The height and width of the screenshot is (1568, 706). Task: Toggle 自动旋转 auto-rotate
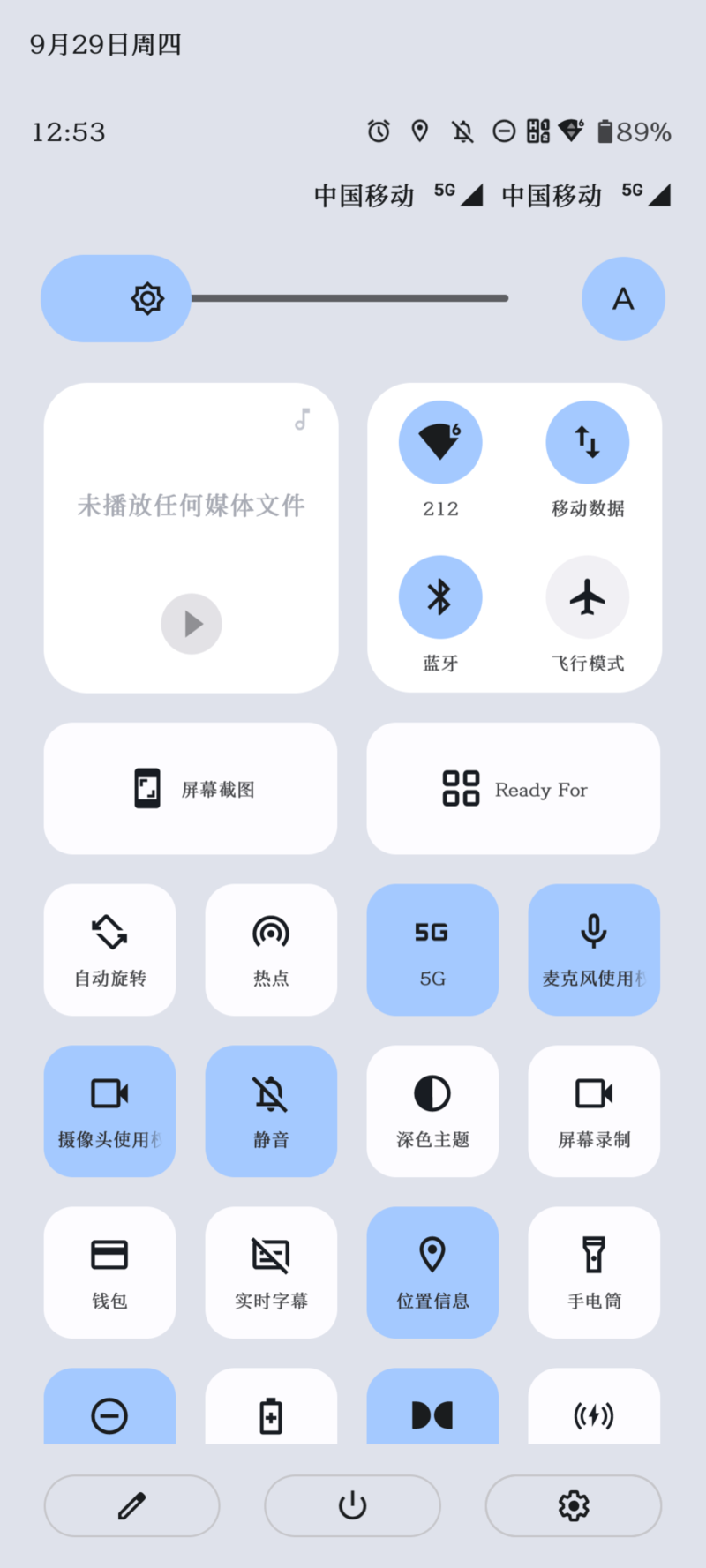(109, 949)
